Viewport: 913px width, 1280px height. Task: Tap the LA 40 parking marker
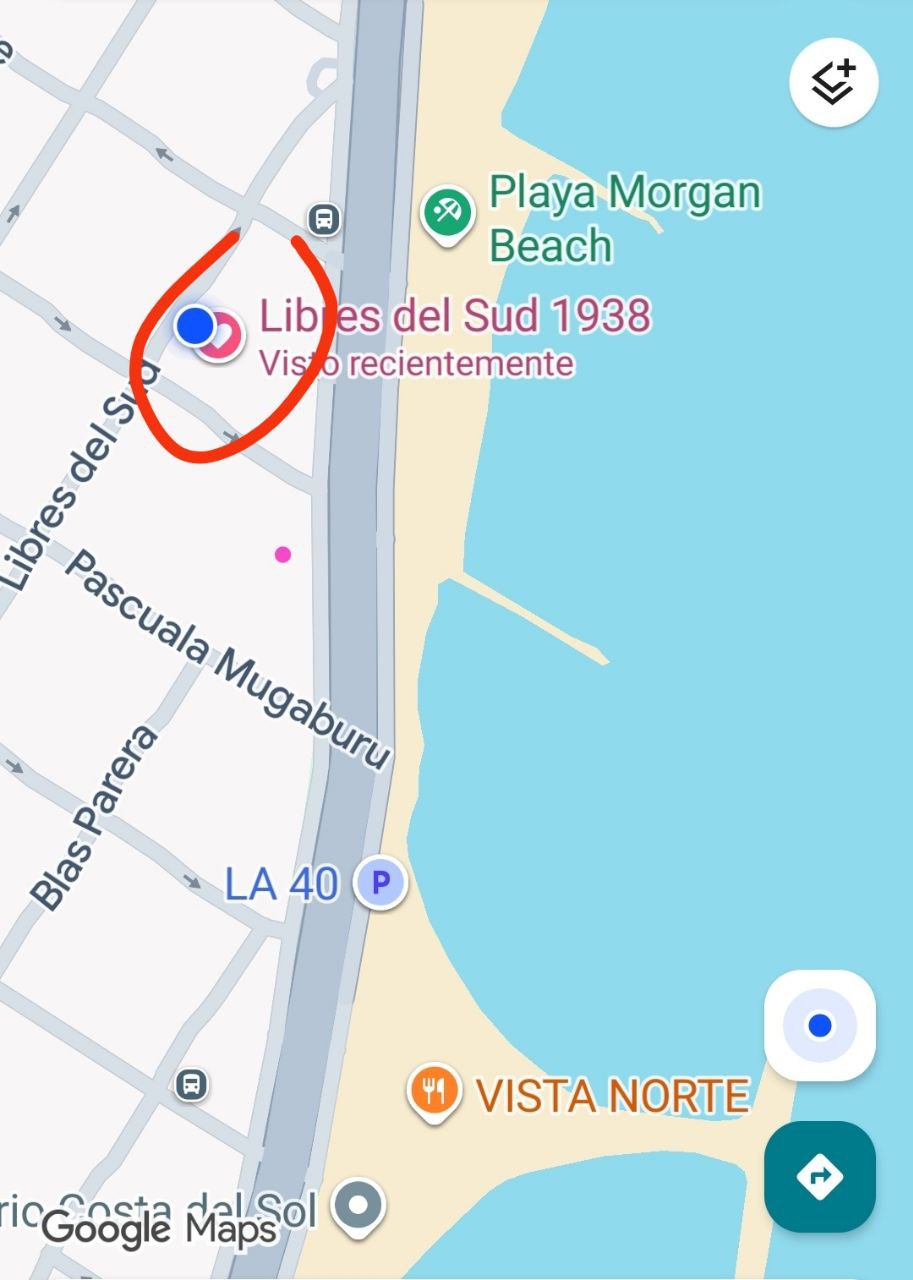click(380, 883)
